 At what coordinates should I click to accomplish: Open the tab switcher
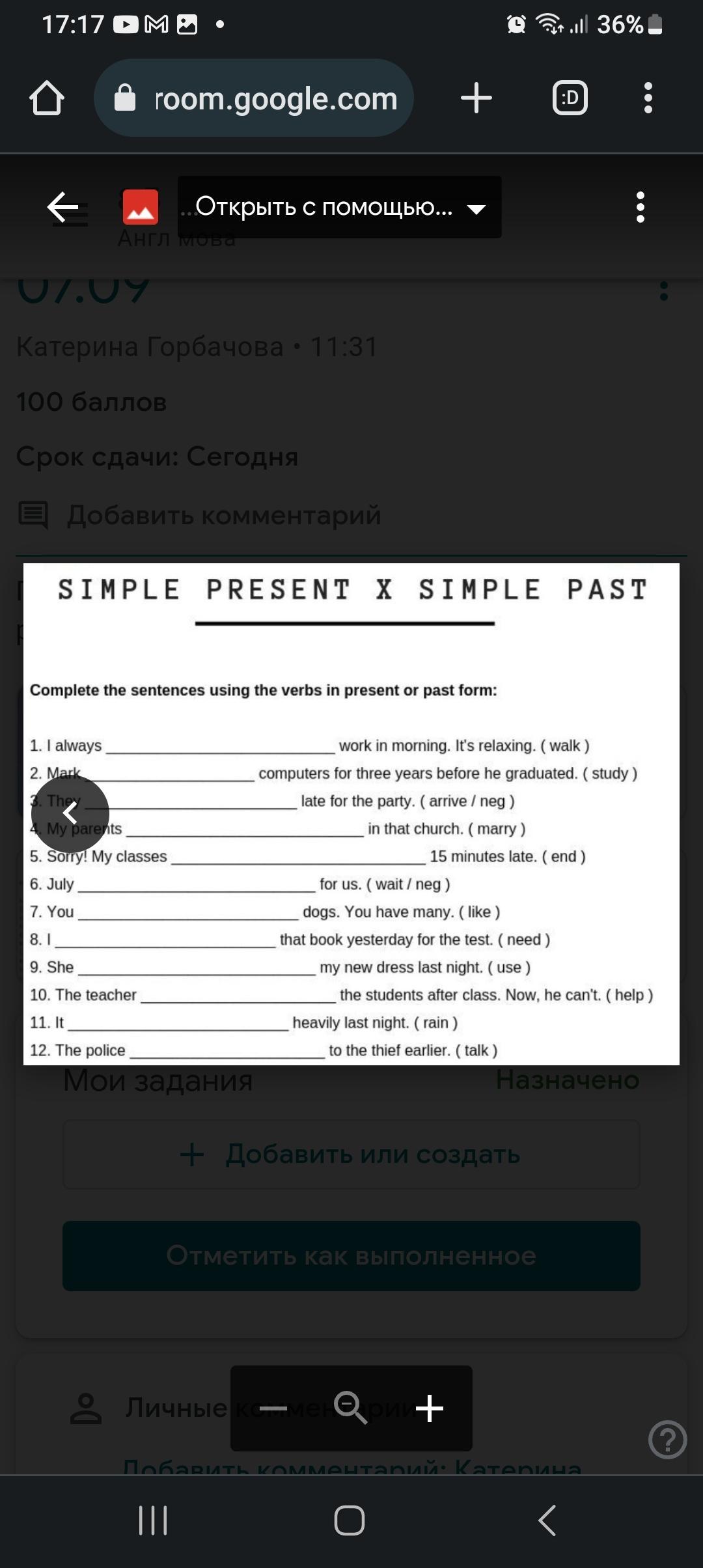pos(570,98)
